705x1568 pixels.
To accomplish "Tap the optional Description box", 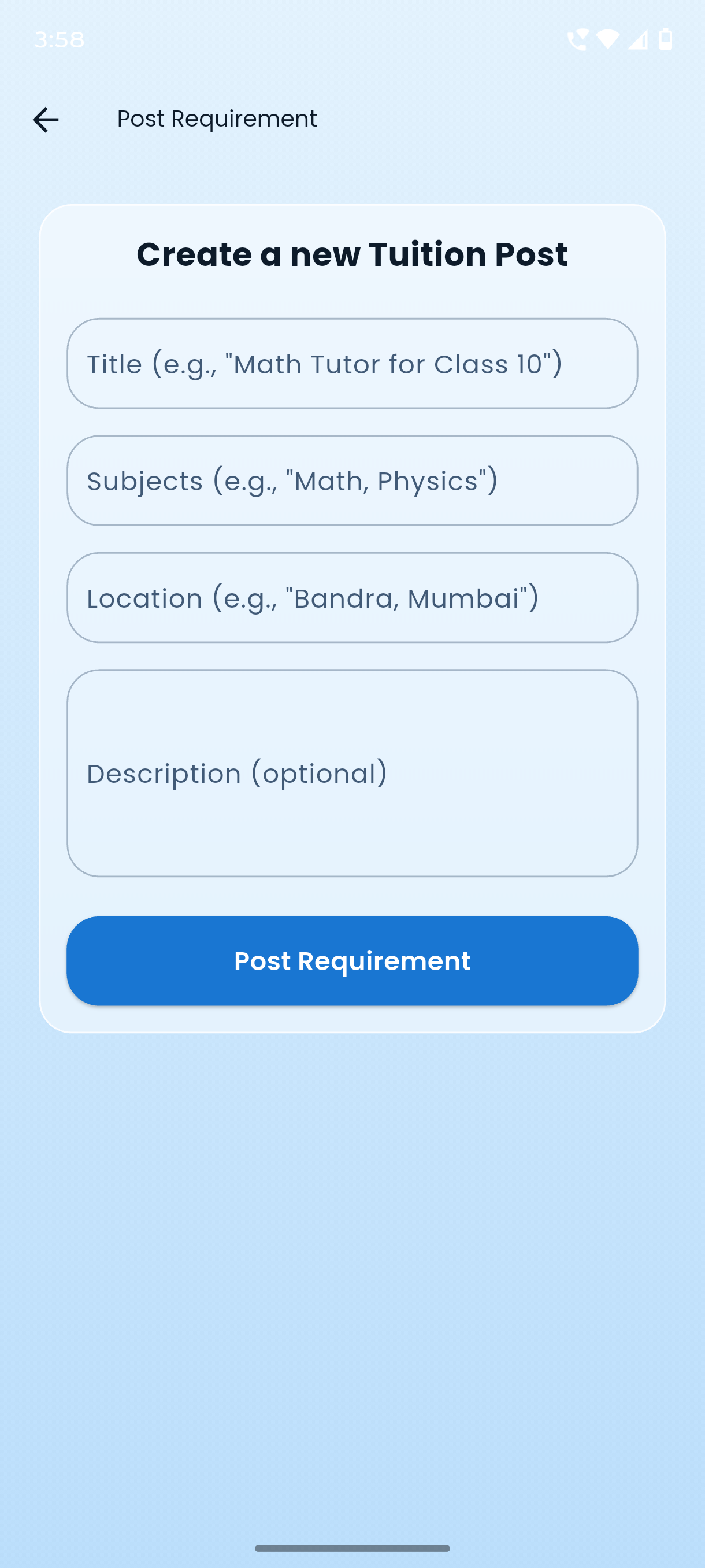I will point(352,773).
